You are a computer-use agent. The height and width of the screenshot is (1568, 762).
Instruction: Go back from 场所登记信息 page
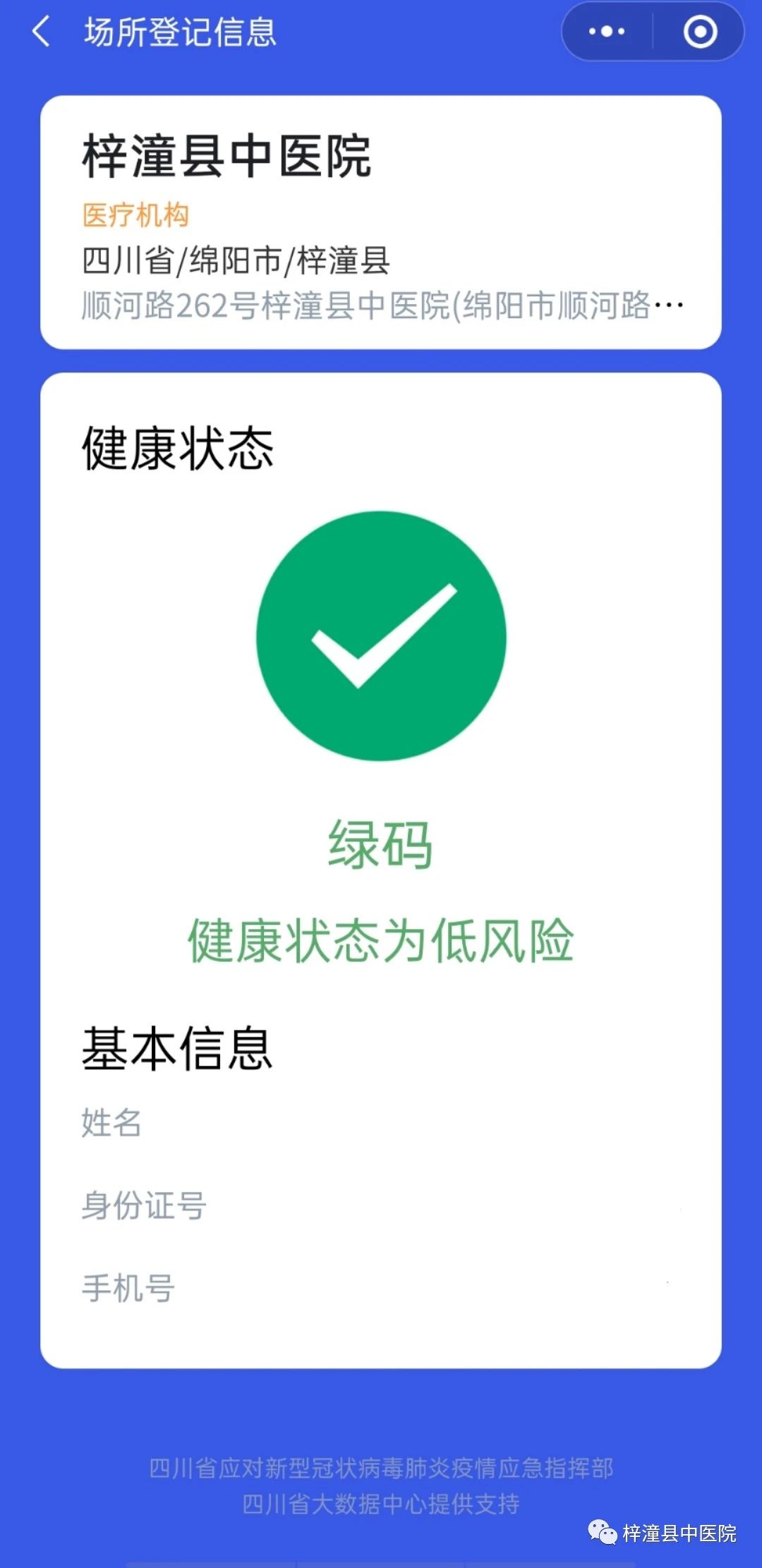(42, 32)
